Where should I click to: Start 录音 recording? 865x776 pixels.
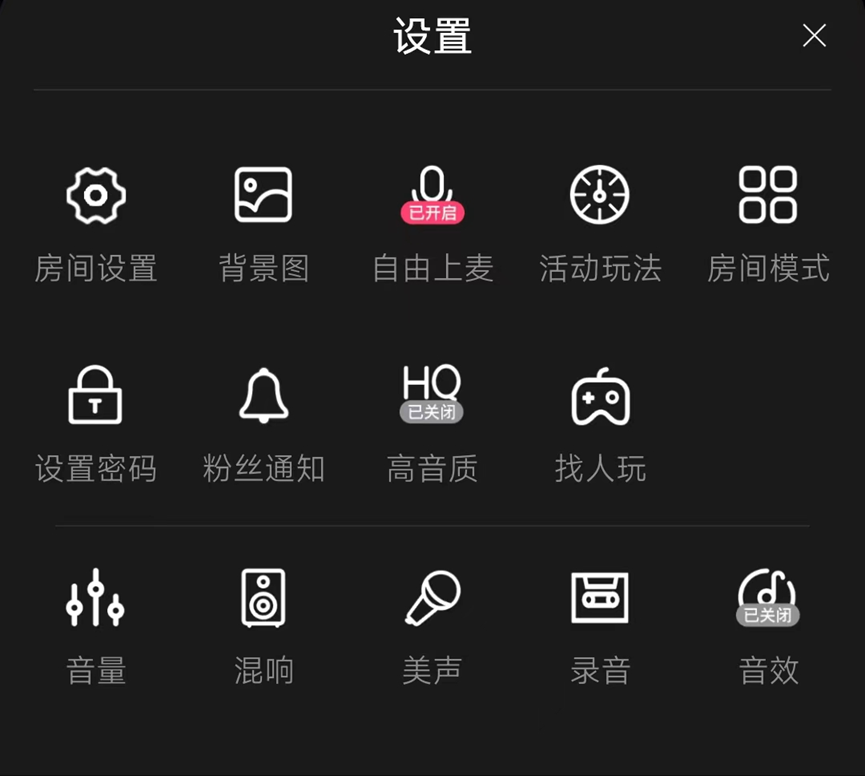tap(600, 598)
